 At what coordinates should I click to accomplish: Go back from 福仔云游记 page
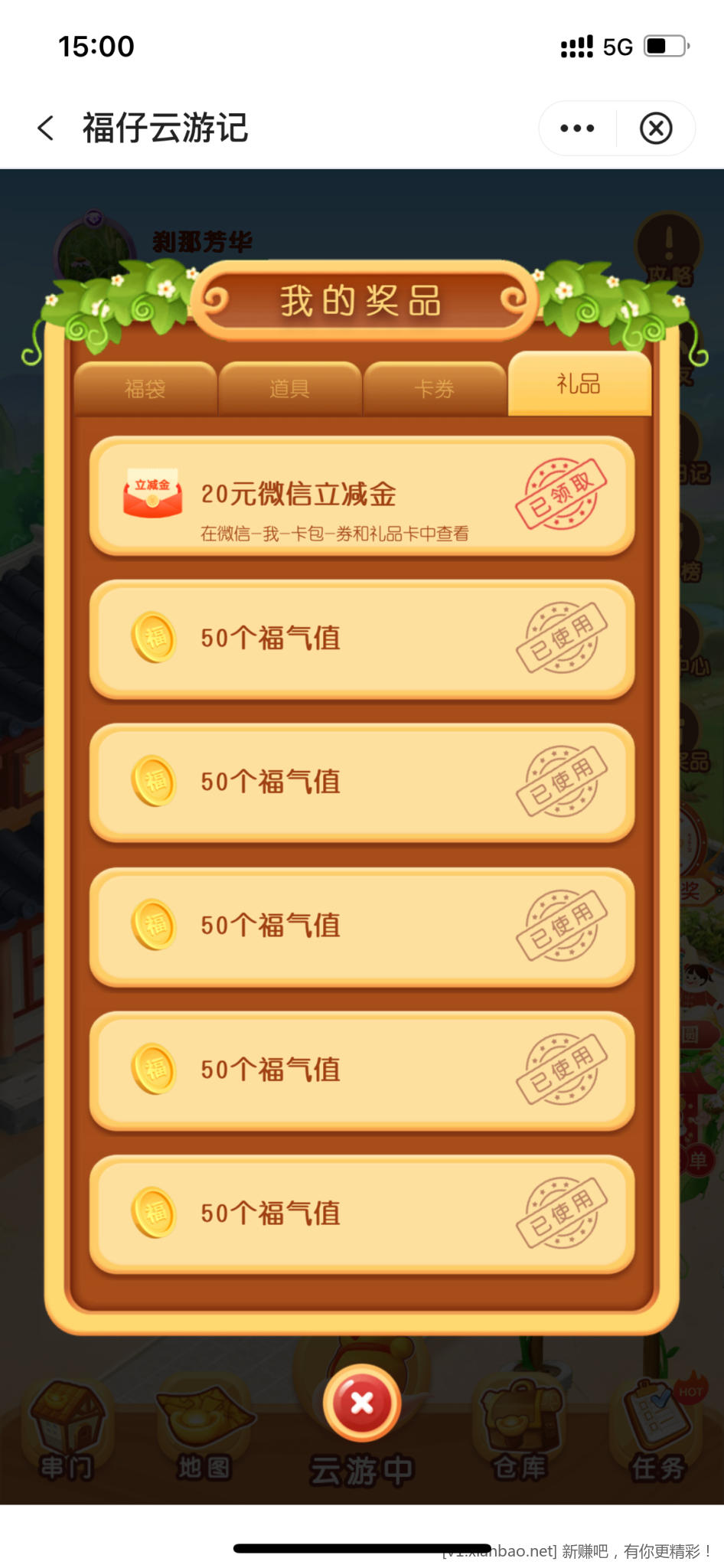[x=46, y=128]
